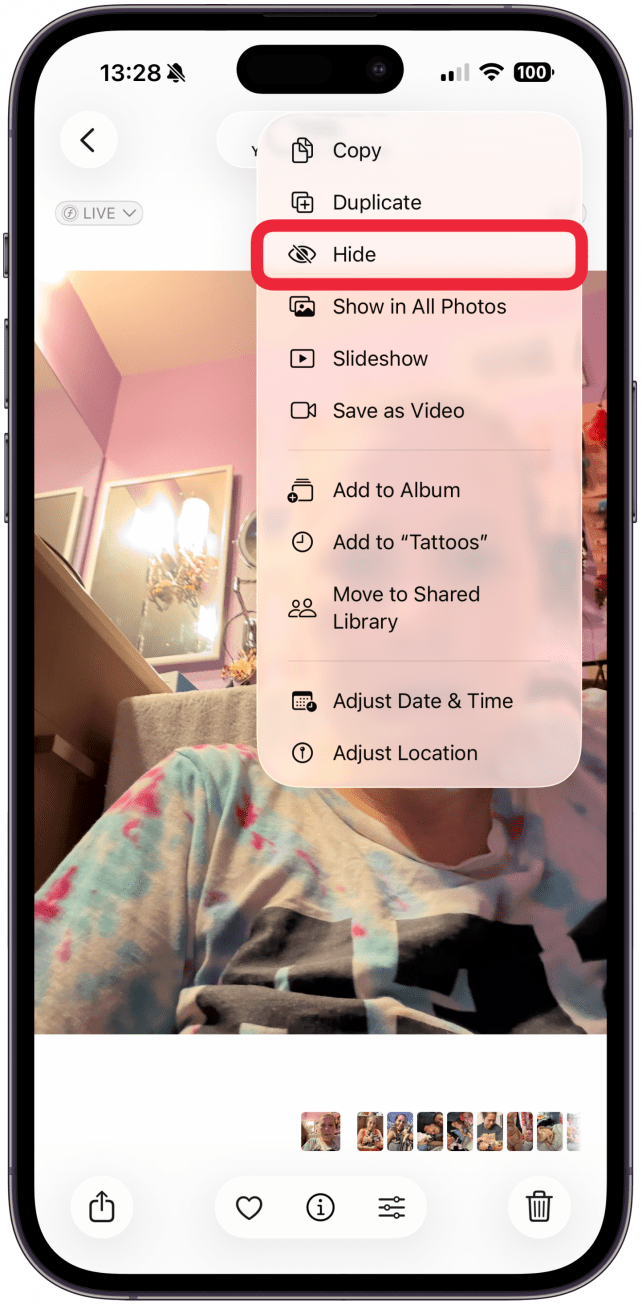
Task: Open the share sheet
Action: [x=102, y=1208]
